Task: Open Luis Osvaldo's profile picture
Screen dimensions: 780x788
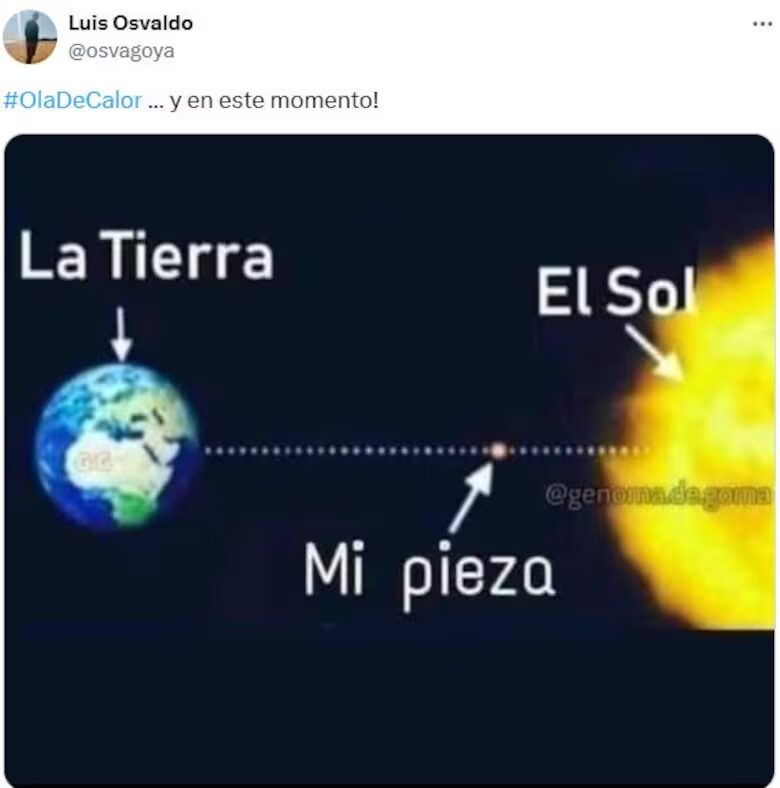Action: 30,37
